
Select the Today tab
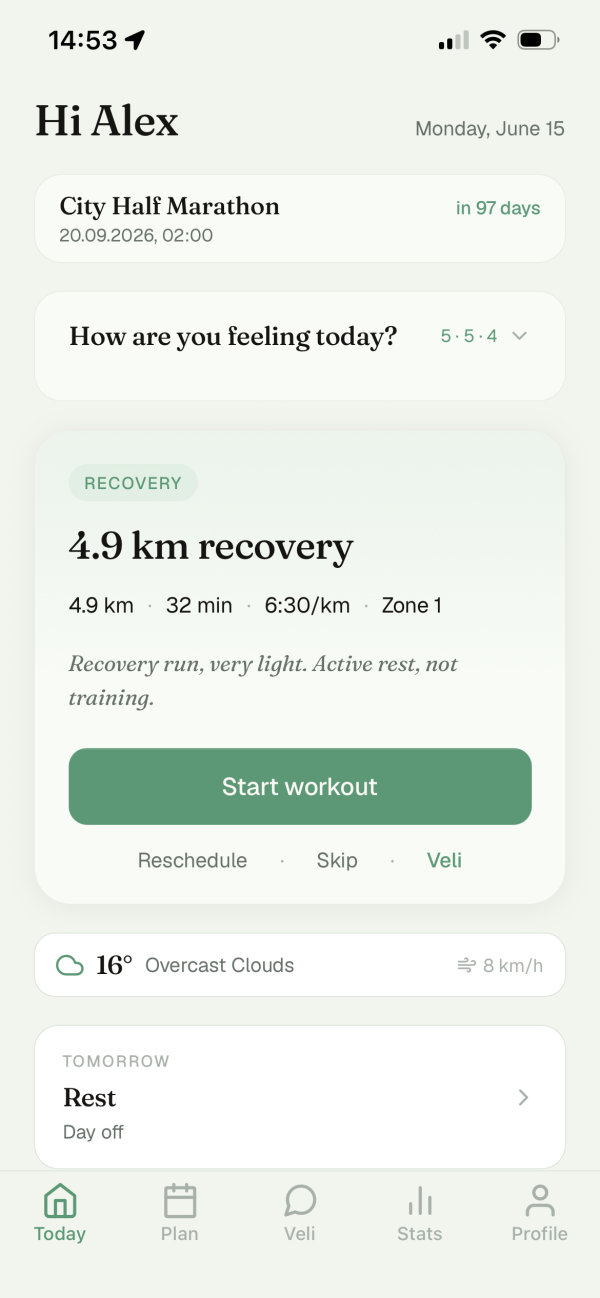click(60, 1212)
